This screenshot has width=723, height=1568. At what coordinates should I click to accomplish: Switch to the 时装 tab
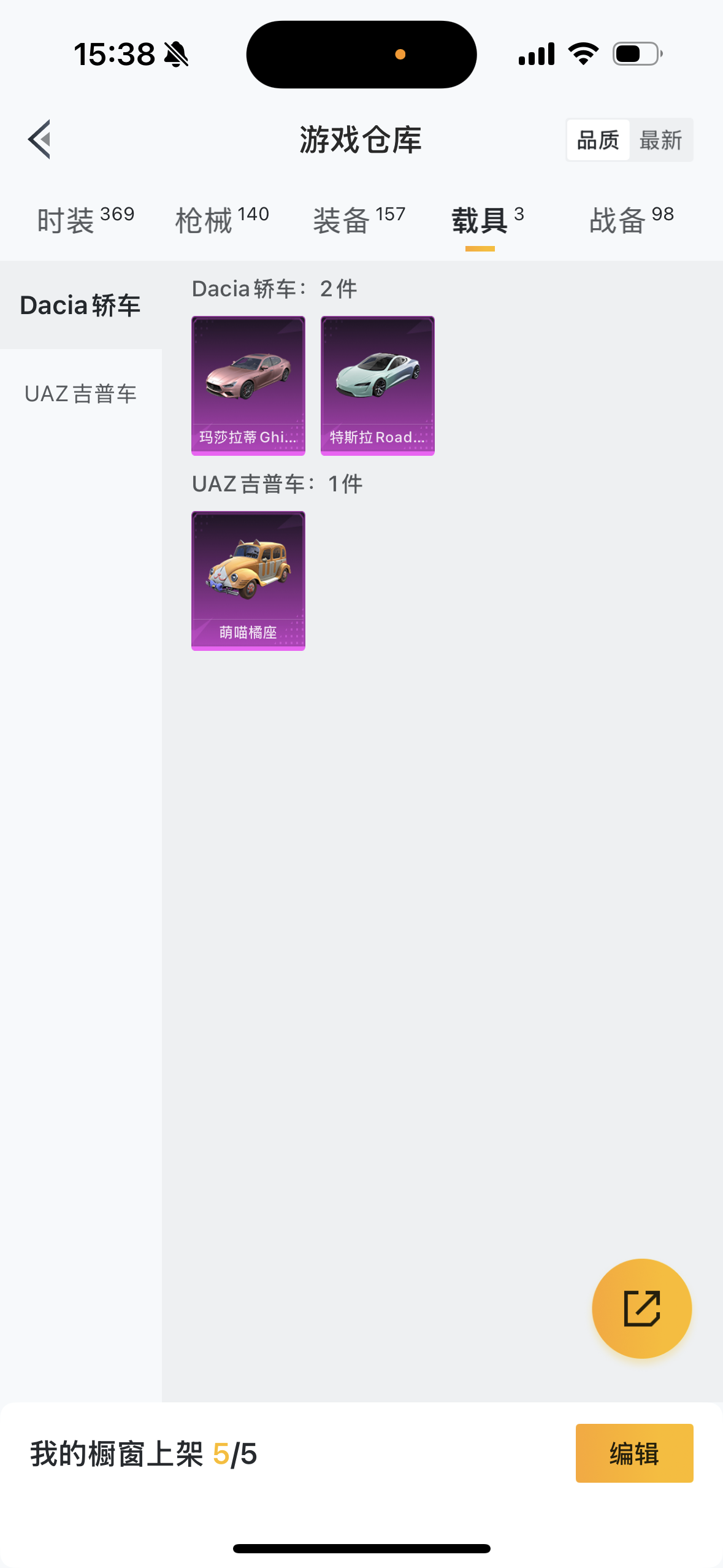click(85, 220)
